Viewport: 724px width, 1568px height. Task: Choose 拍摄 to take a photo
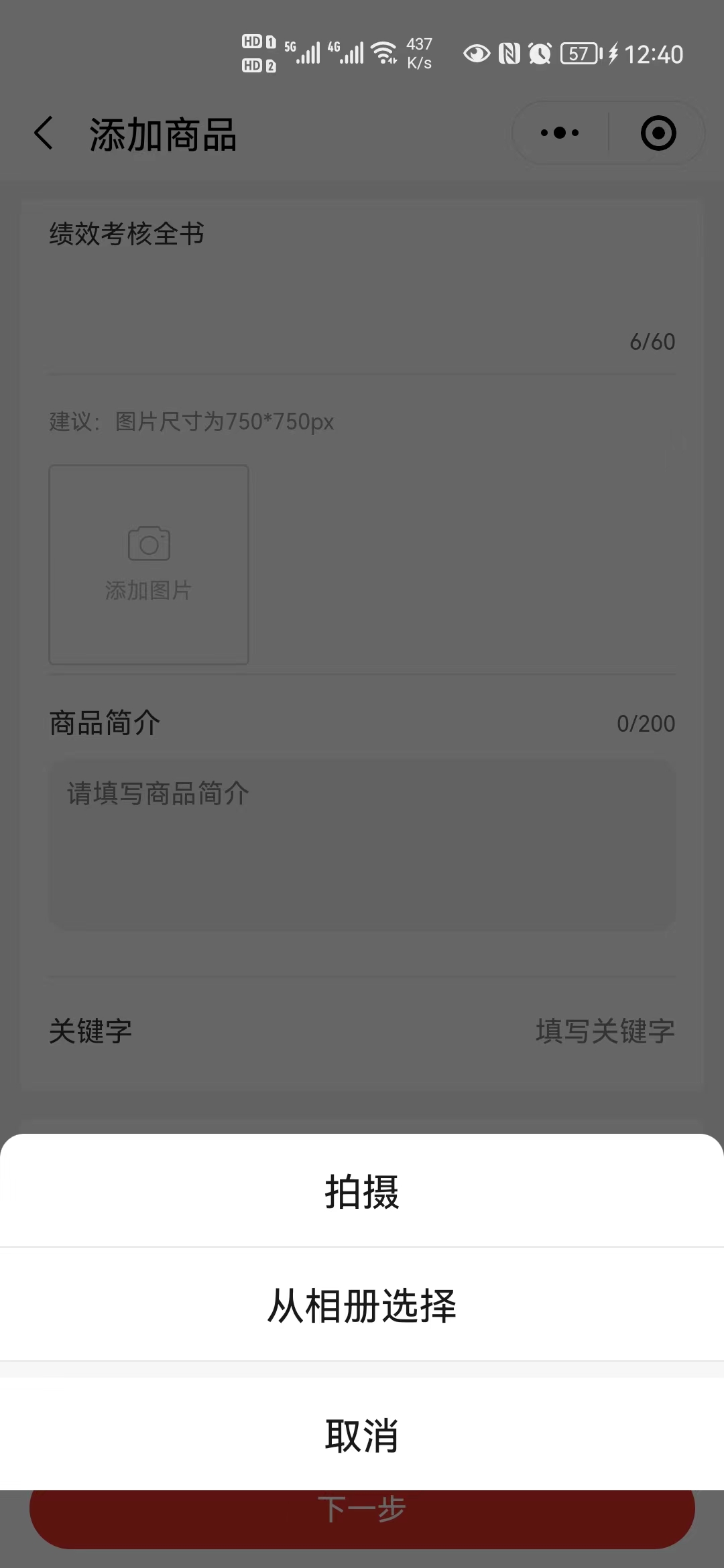click(362, 1191)
